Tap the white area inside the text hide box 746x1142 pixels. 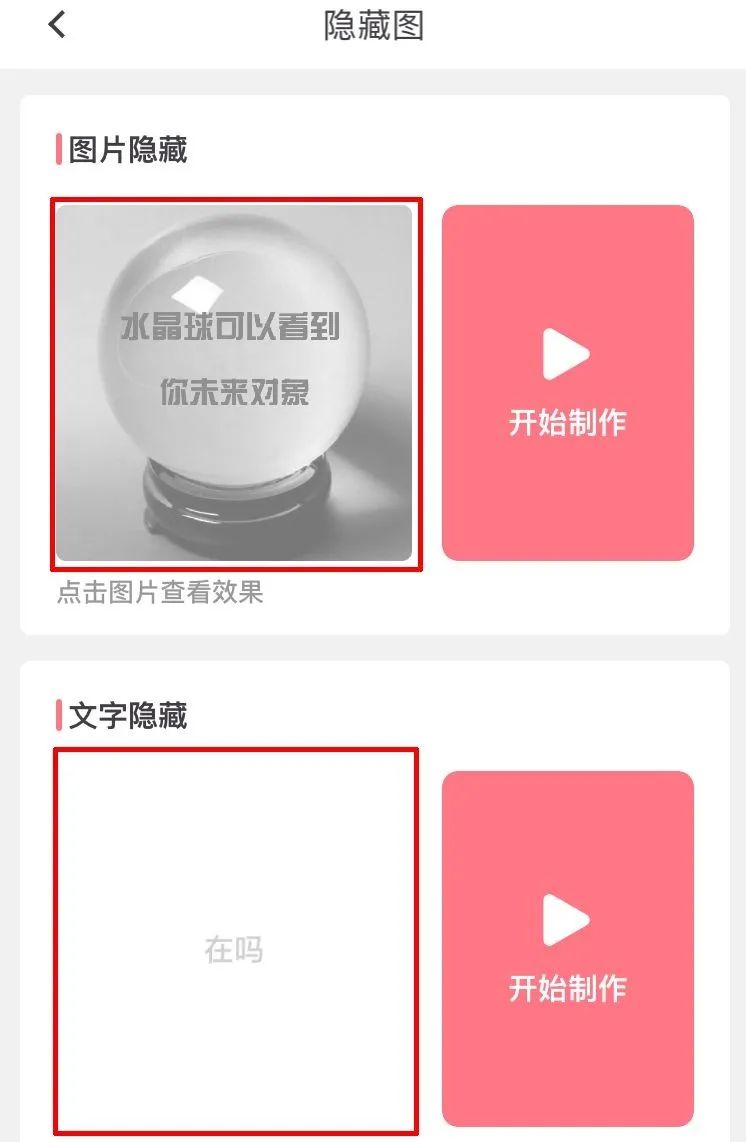tap(236, 850)
